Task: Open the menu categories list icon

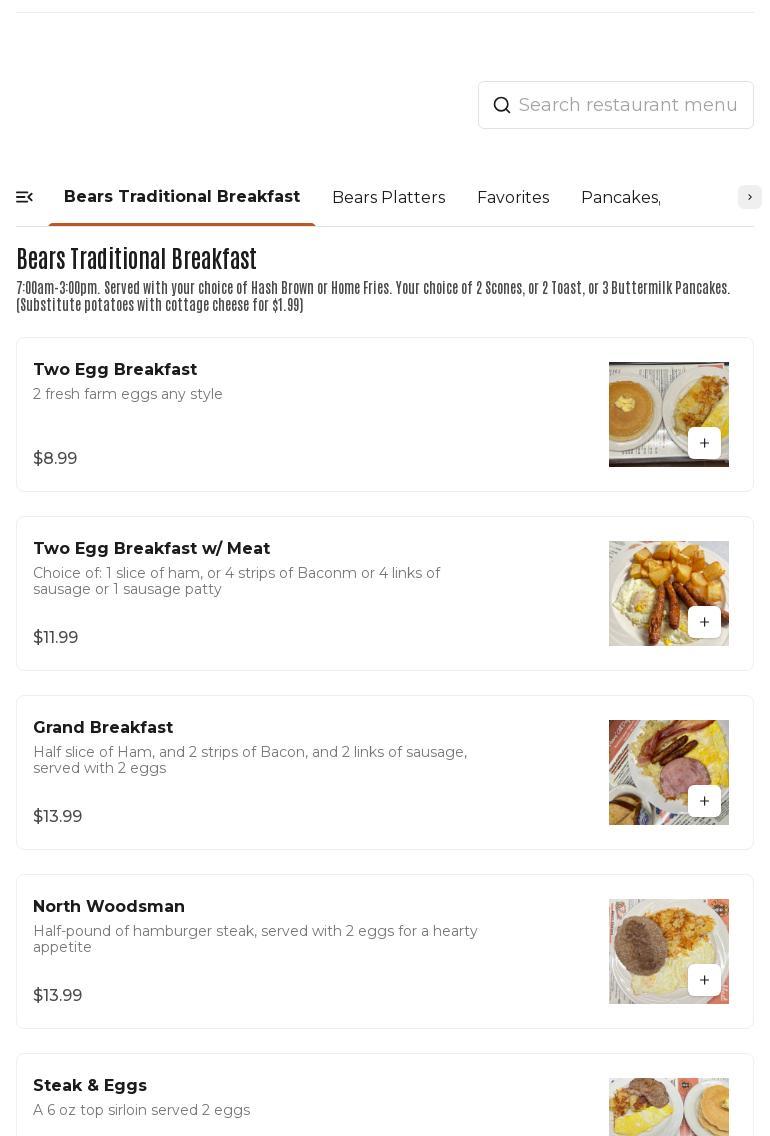Action: coord(25,197)
